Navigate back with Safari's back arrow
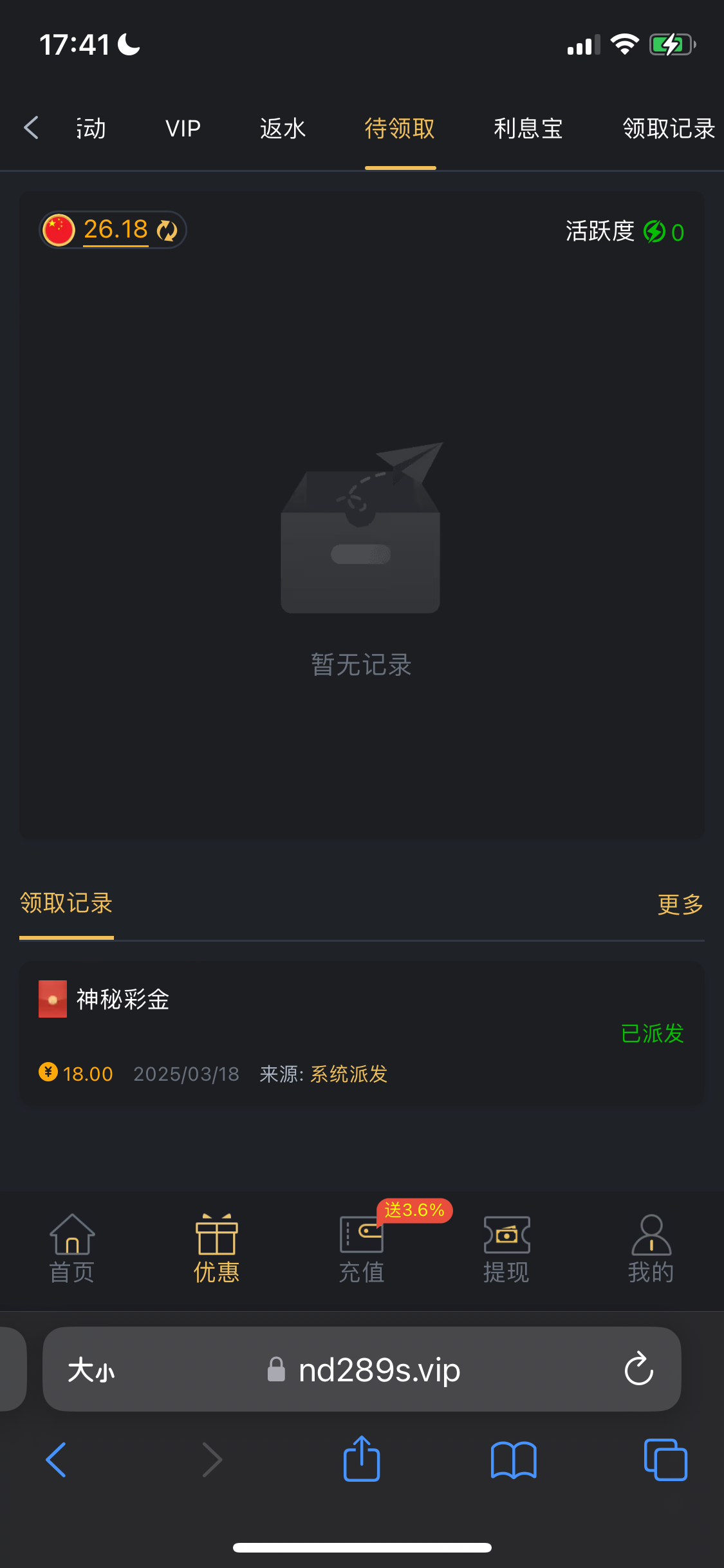Viewport: 724px width, 1568px height. pos(57,1459)
